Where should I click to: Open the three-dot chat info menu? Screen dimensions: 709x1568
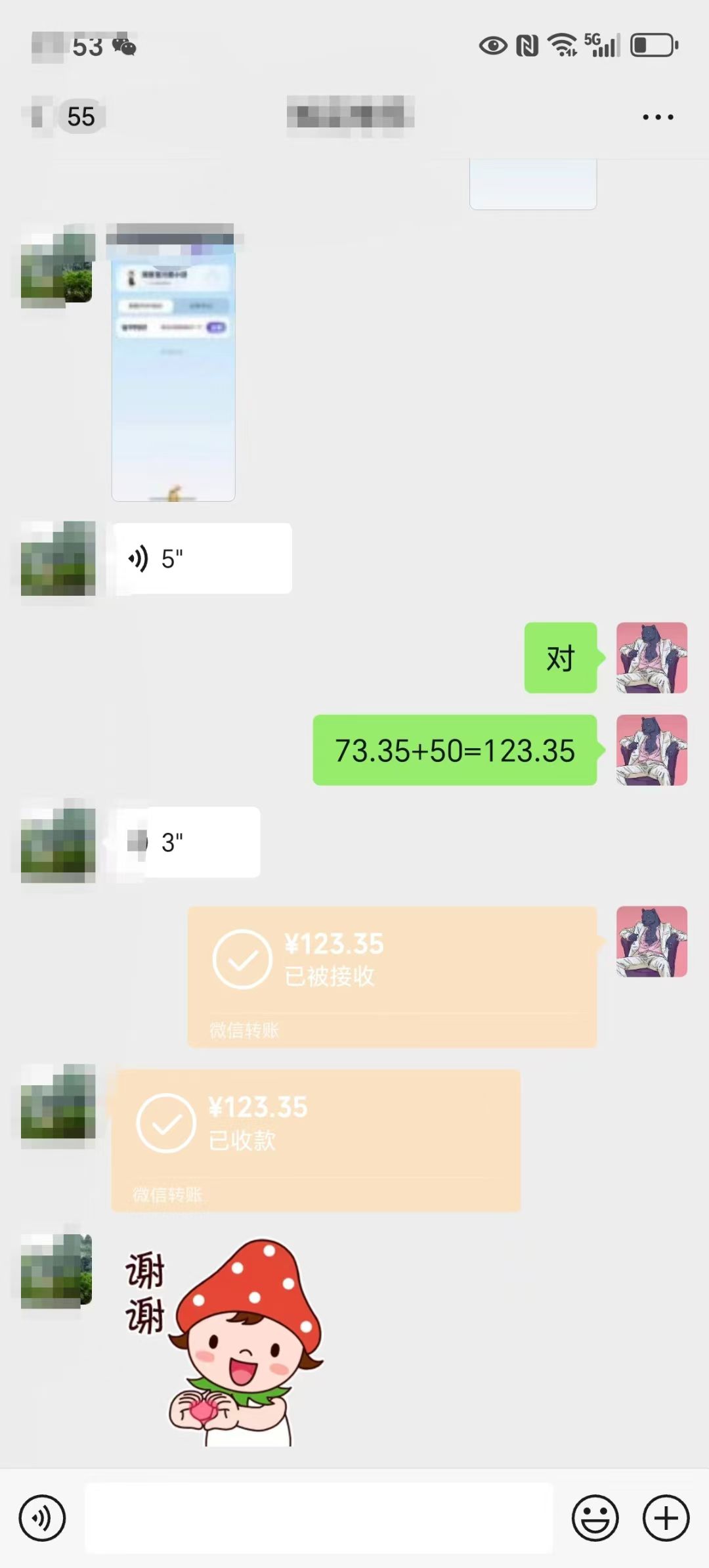658,117
